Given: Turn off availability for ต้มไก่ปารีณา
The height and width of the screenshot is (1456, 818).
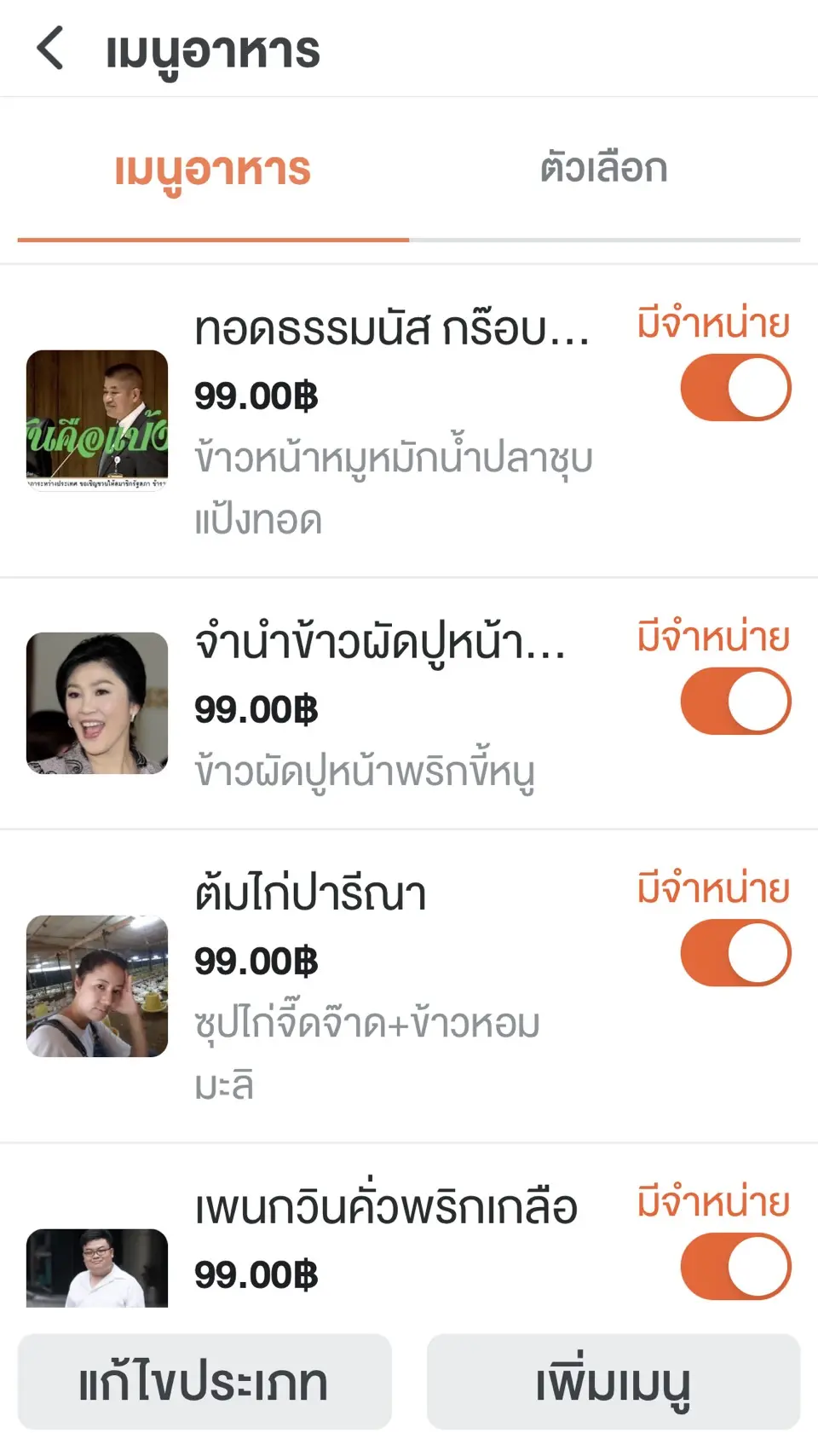Looking at the screenshot, I should pyautogui.click(x=735, y=953).
